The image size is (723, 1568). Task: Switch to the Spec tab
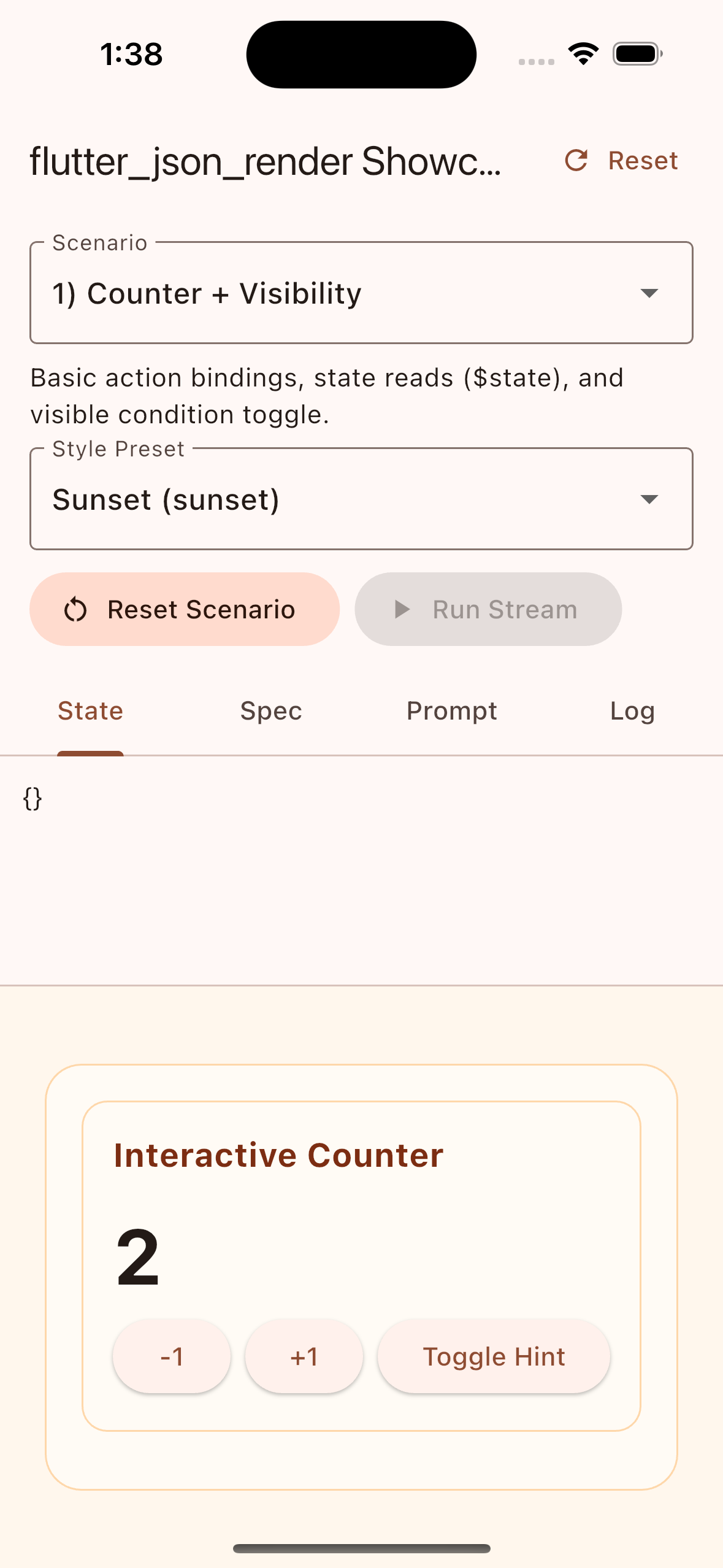[270, 710]
